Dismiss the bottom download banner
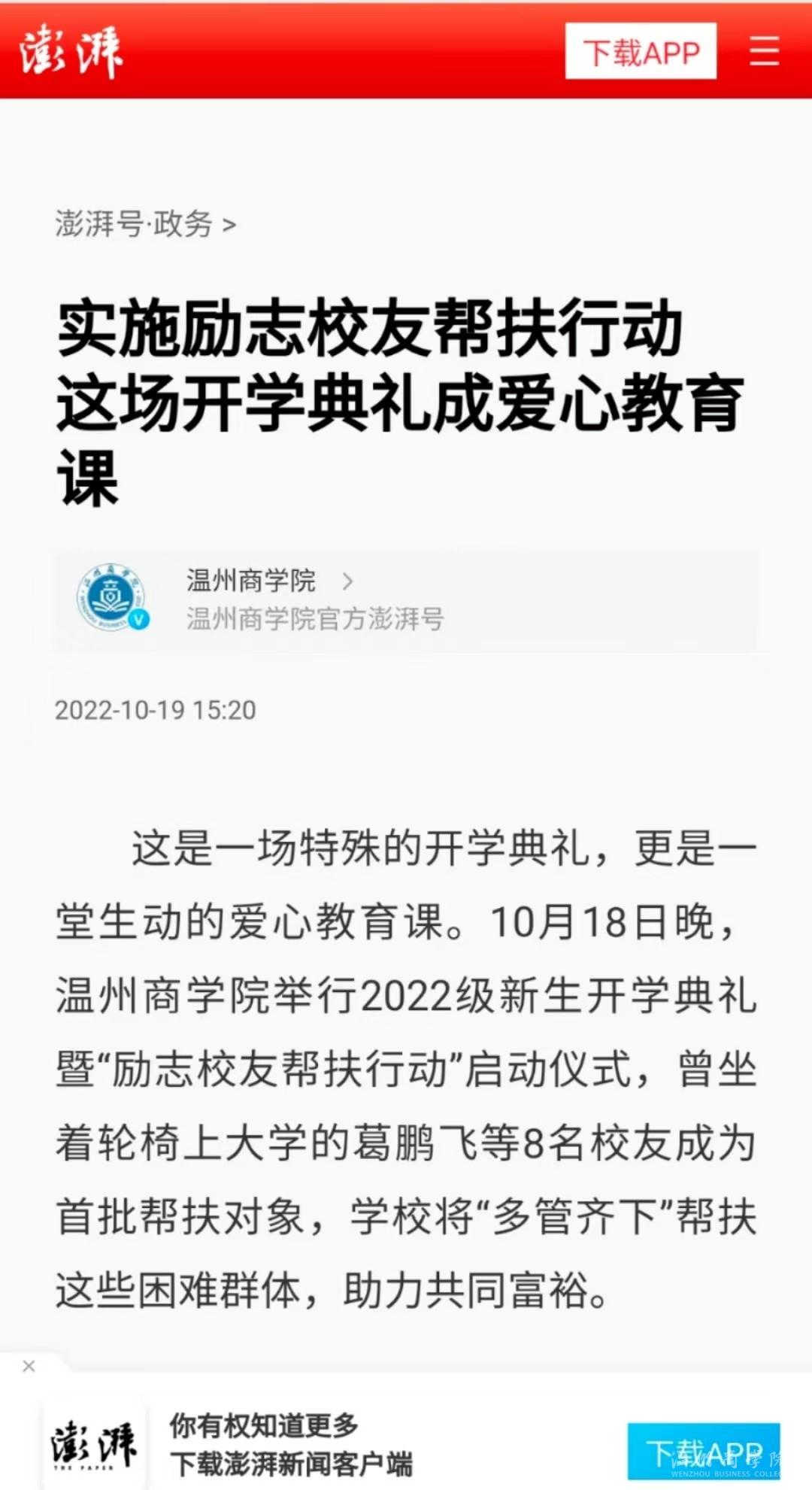This screenshot has width=812, height=1490. click(29, 1366)
